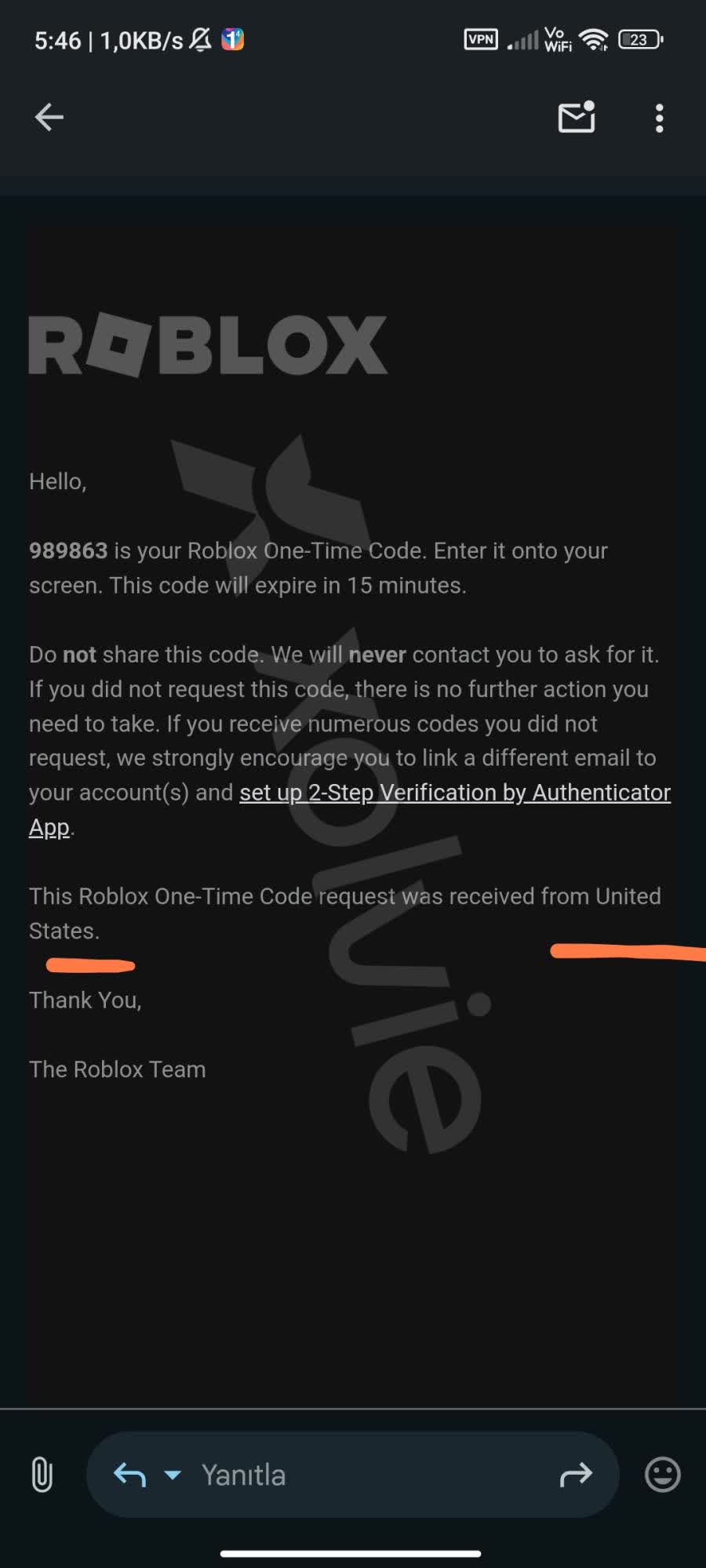Image resolution: width=706 pixels, height=1568 pixels.
Task: Open the 2-Step Verification by Authenticator link
Action: pyautogui.click(x=454, y=793)
